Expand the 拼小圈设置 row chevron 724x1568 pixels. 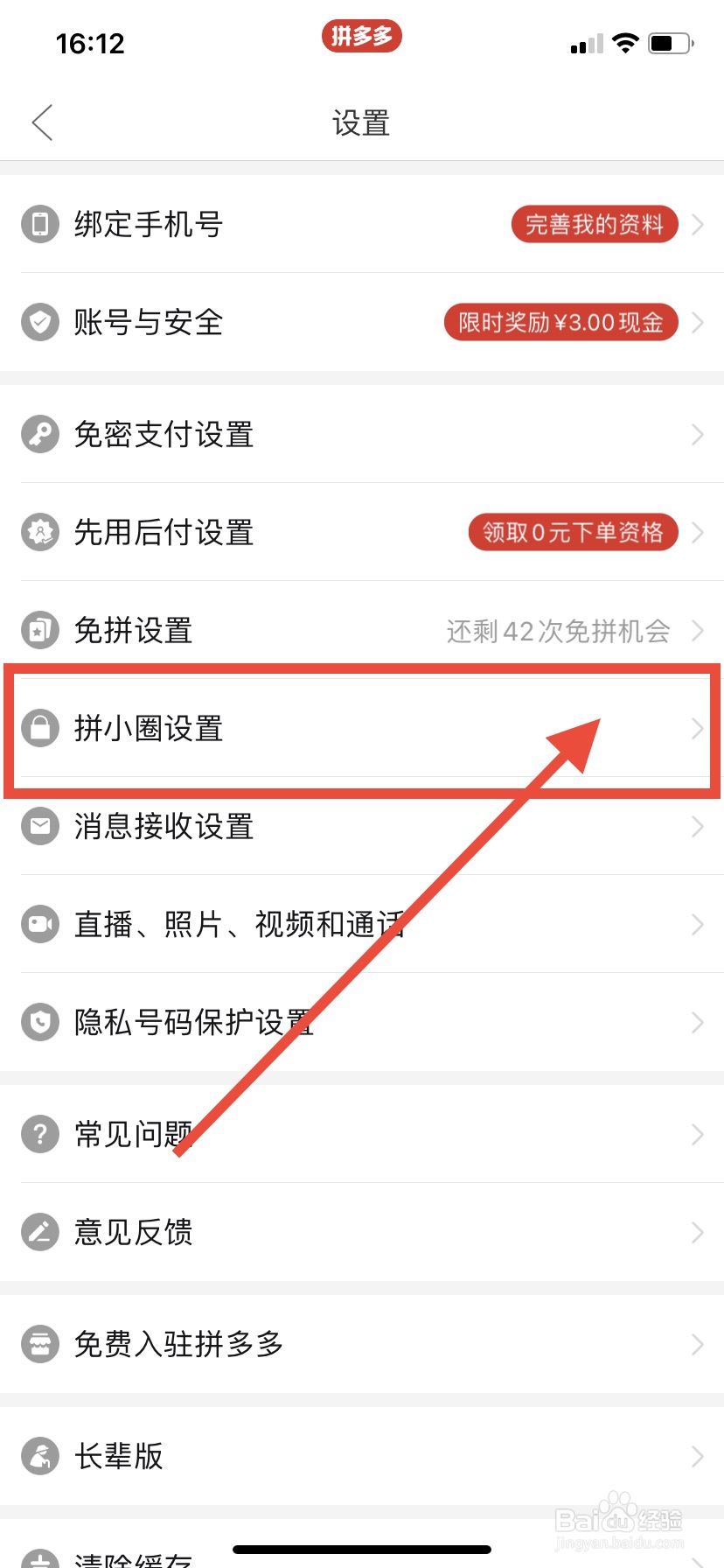[696, 729]
